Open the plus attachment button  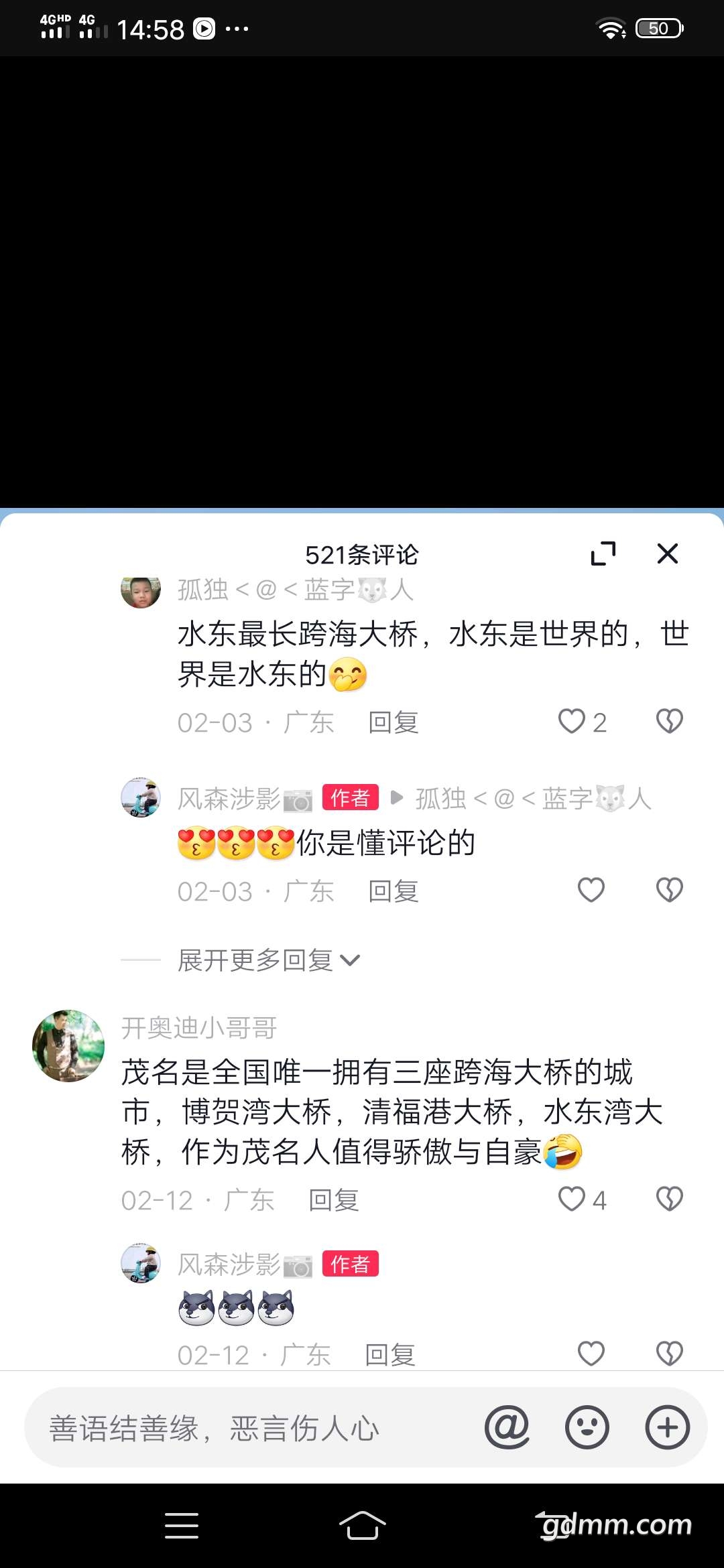[x=668, y=1427]
